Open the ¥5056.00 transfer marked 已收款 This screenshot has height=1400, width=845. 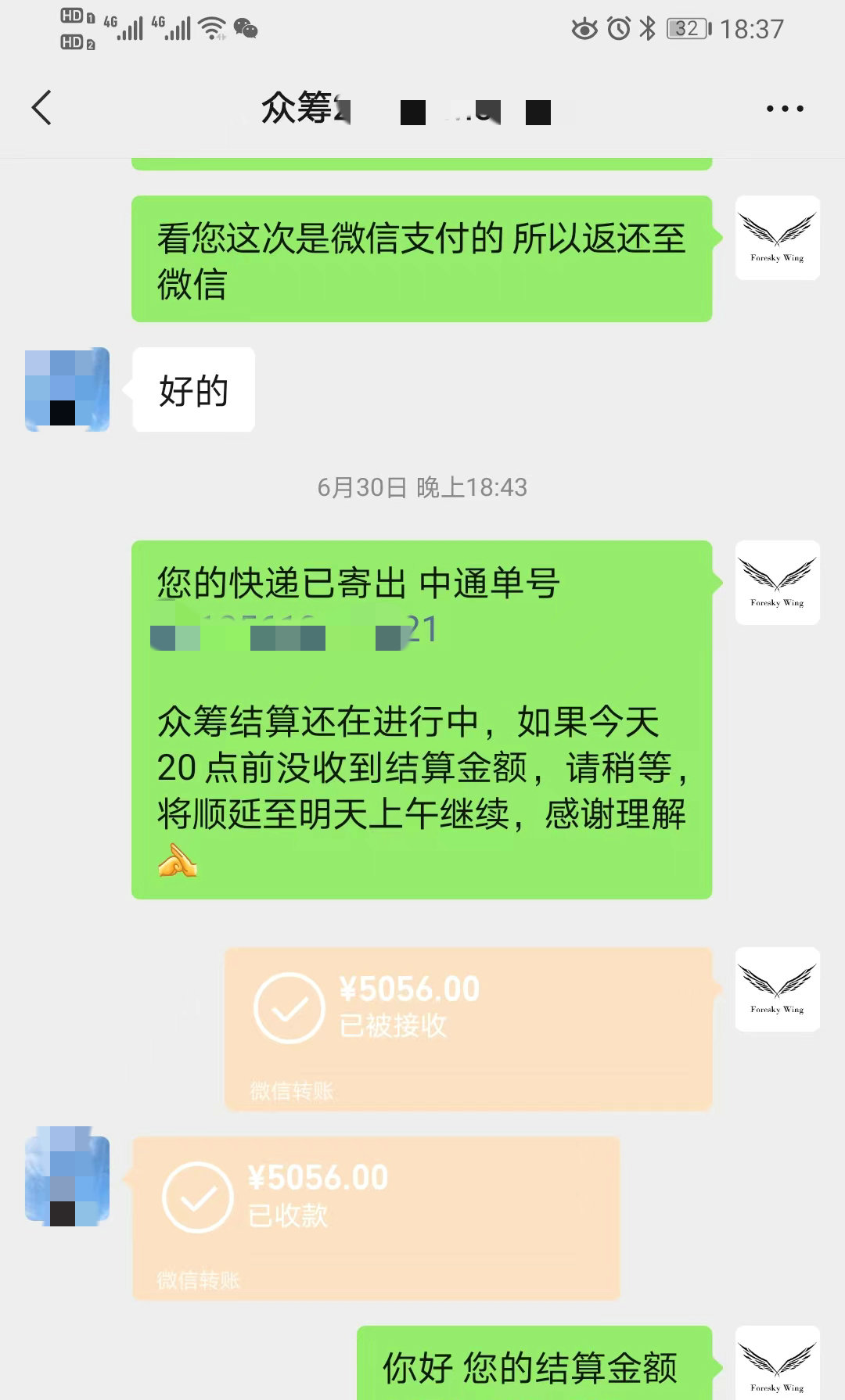(376, 1218)
